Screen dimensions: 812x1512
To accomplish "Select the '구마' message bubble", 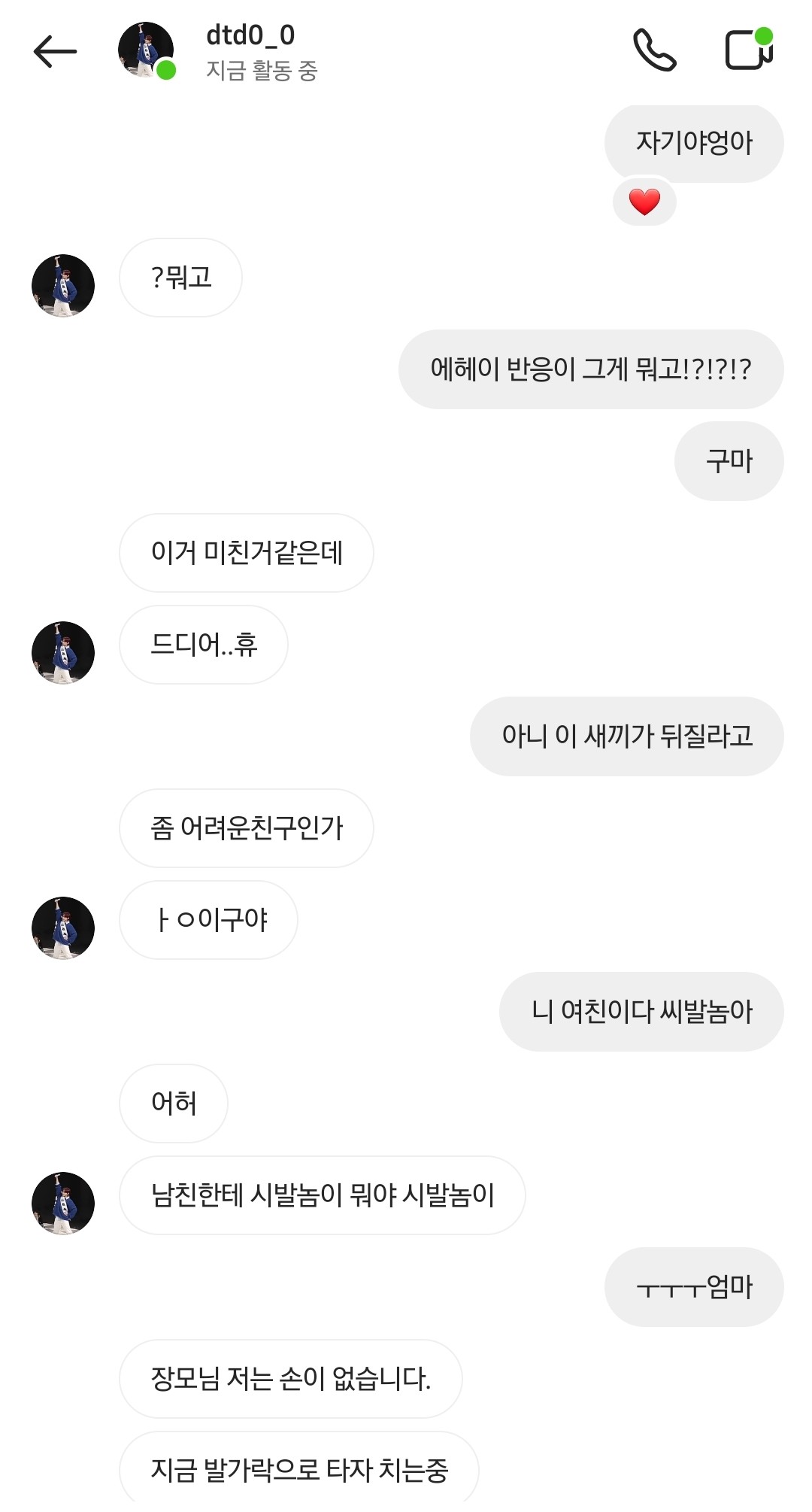I will point(726,461).
